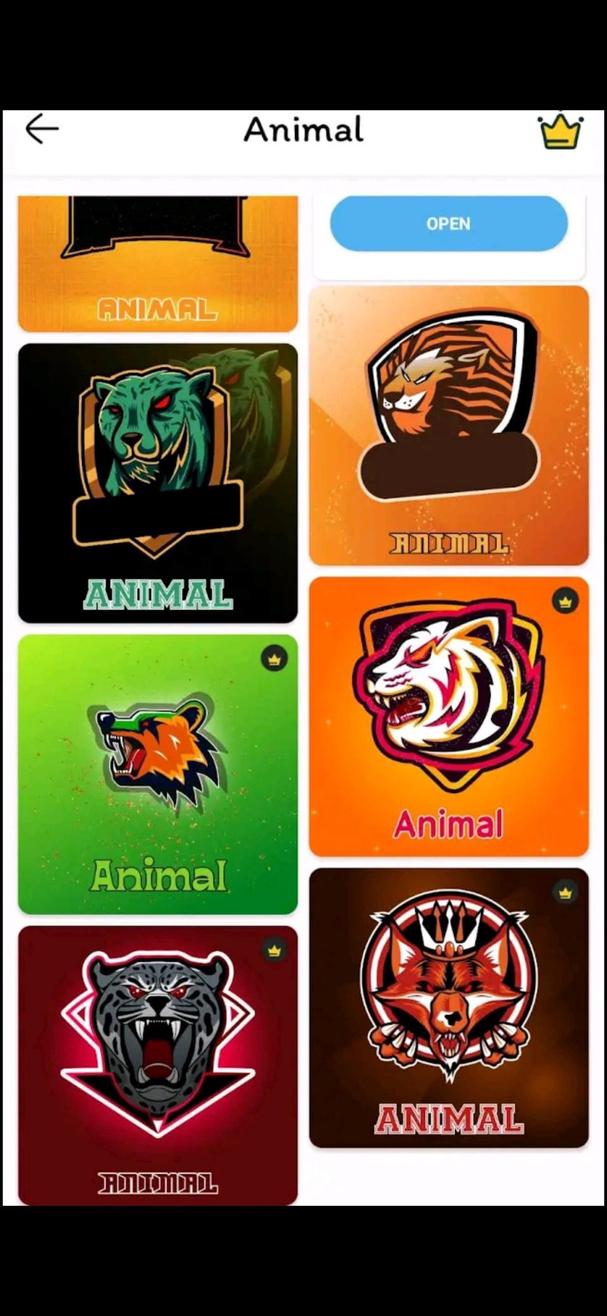607x1316 pixels.
Task: Pick the gray leopard logo on red
Action: [158, 1063]
